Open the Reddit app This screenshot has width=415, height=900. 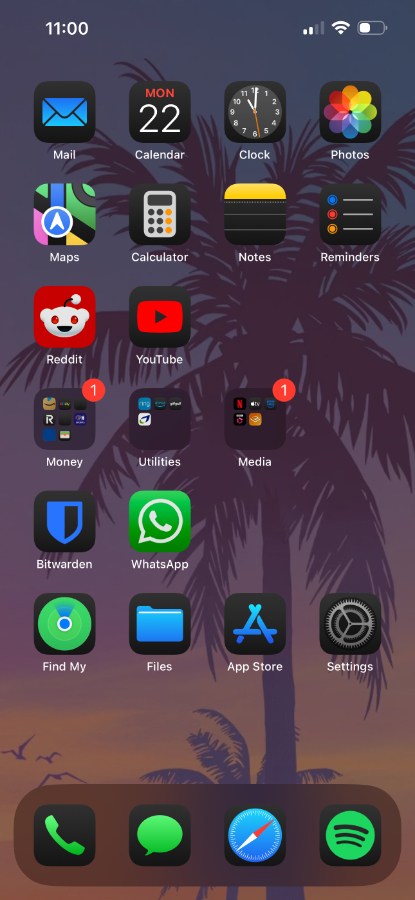pos(64,317)
